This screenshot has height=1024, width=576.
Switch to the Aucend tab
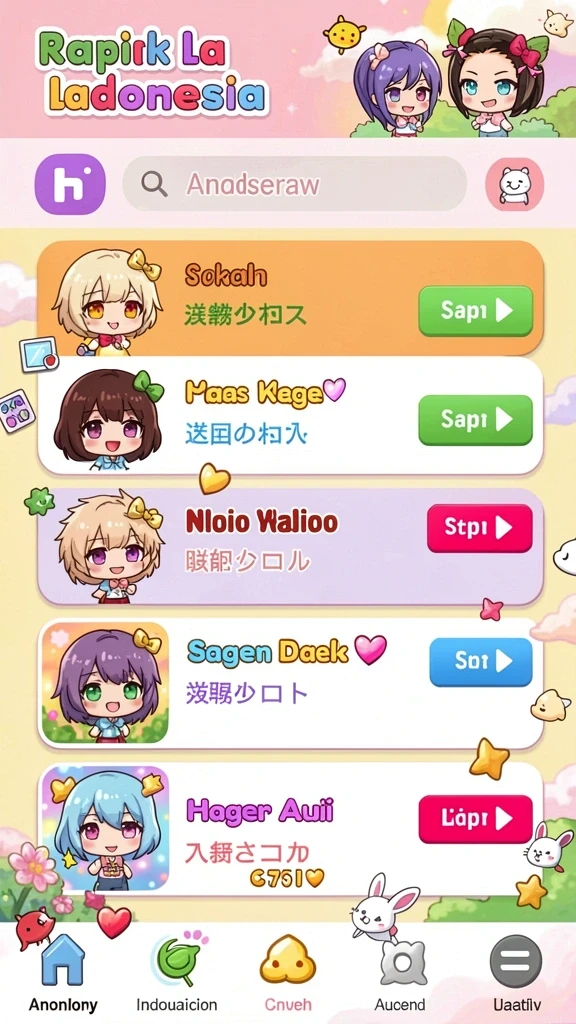coord(400,973)
